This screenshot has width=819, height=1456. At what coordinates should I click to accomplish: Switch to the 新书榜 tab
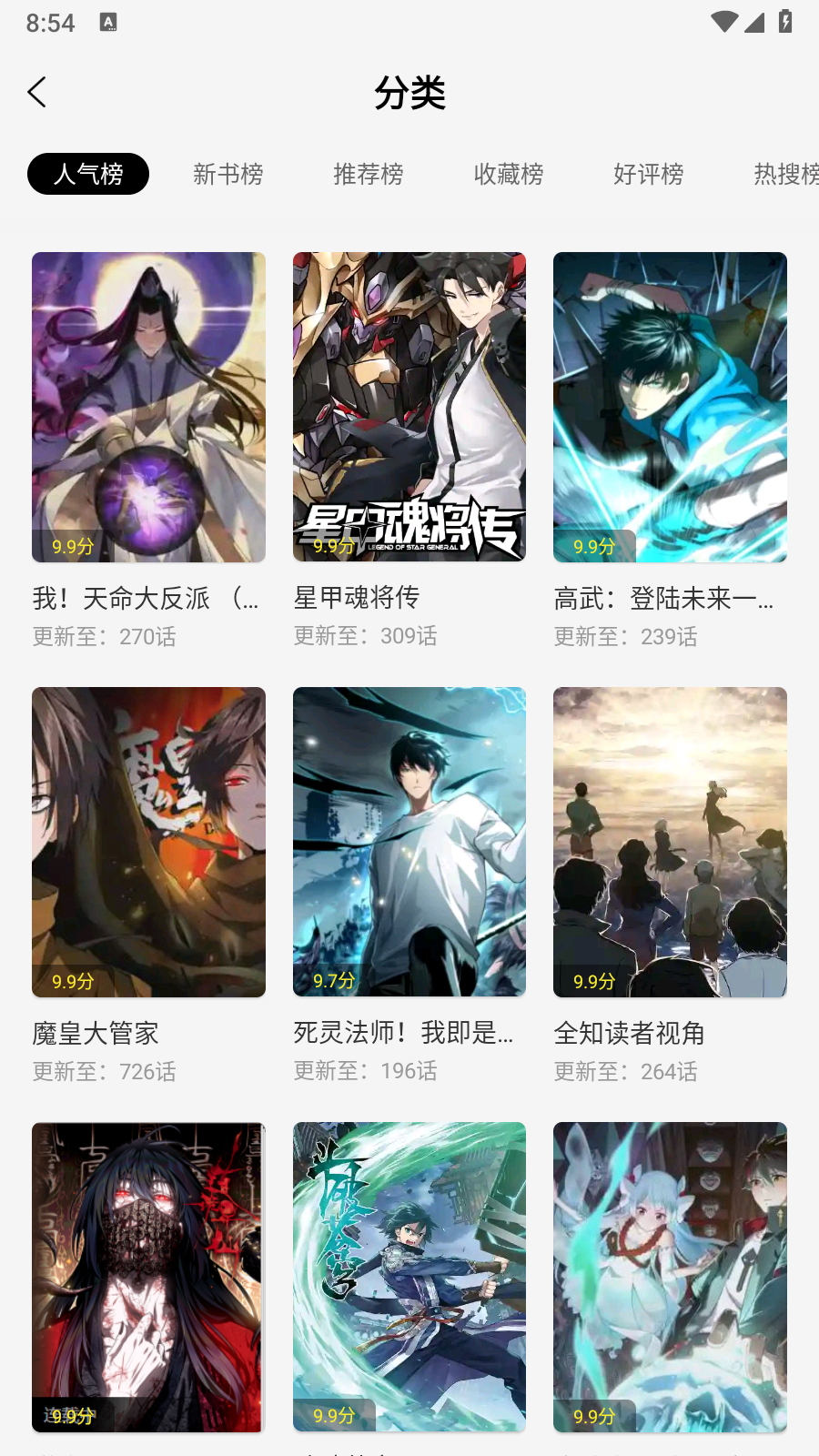coord(227,174)
